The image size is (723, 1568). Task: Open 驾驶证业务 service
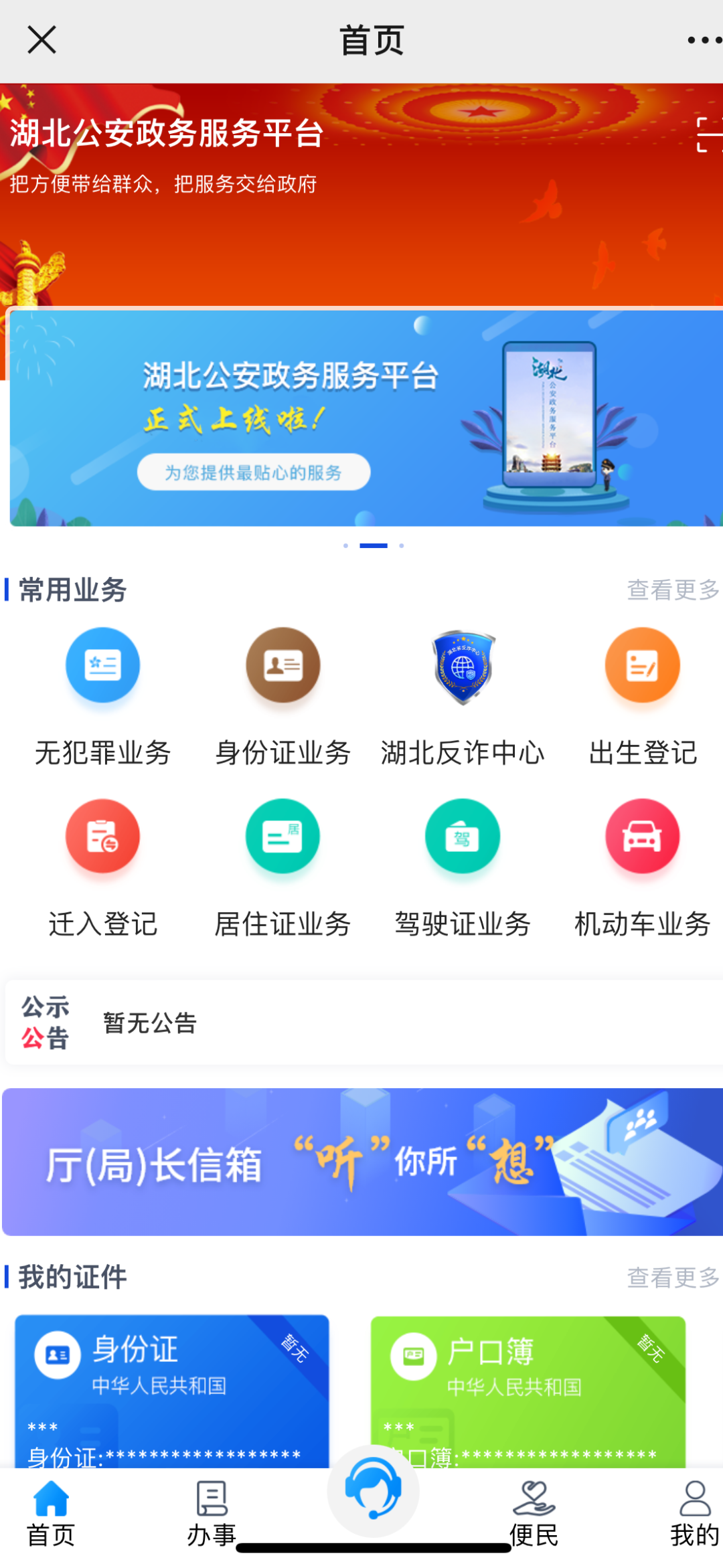(463, 869)
